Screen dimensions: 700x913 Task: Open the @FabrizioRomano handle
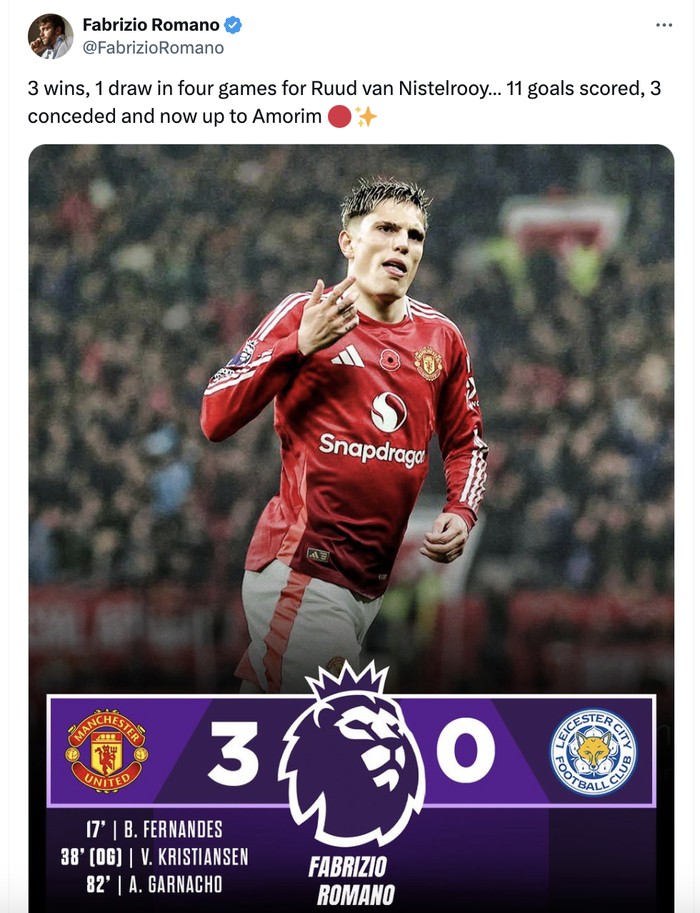(x=152, y=47)
